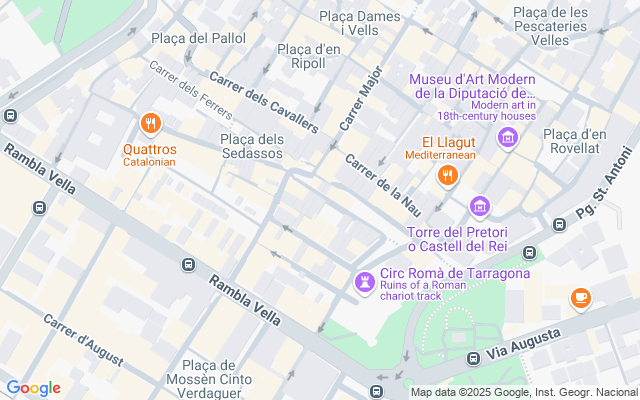Image resolution: width=640 pixels, height=400 pixels.
Task: Select the El Llagut Mediterranean restaurant marker
Action: tap(448, 176)
